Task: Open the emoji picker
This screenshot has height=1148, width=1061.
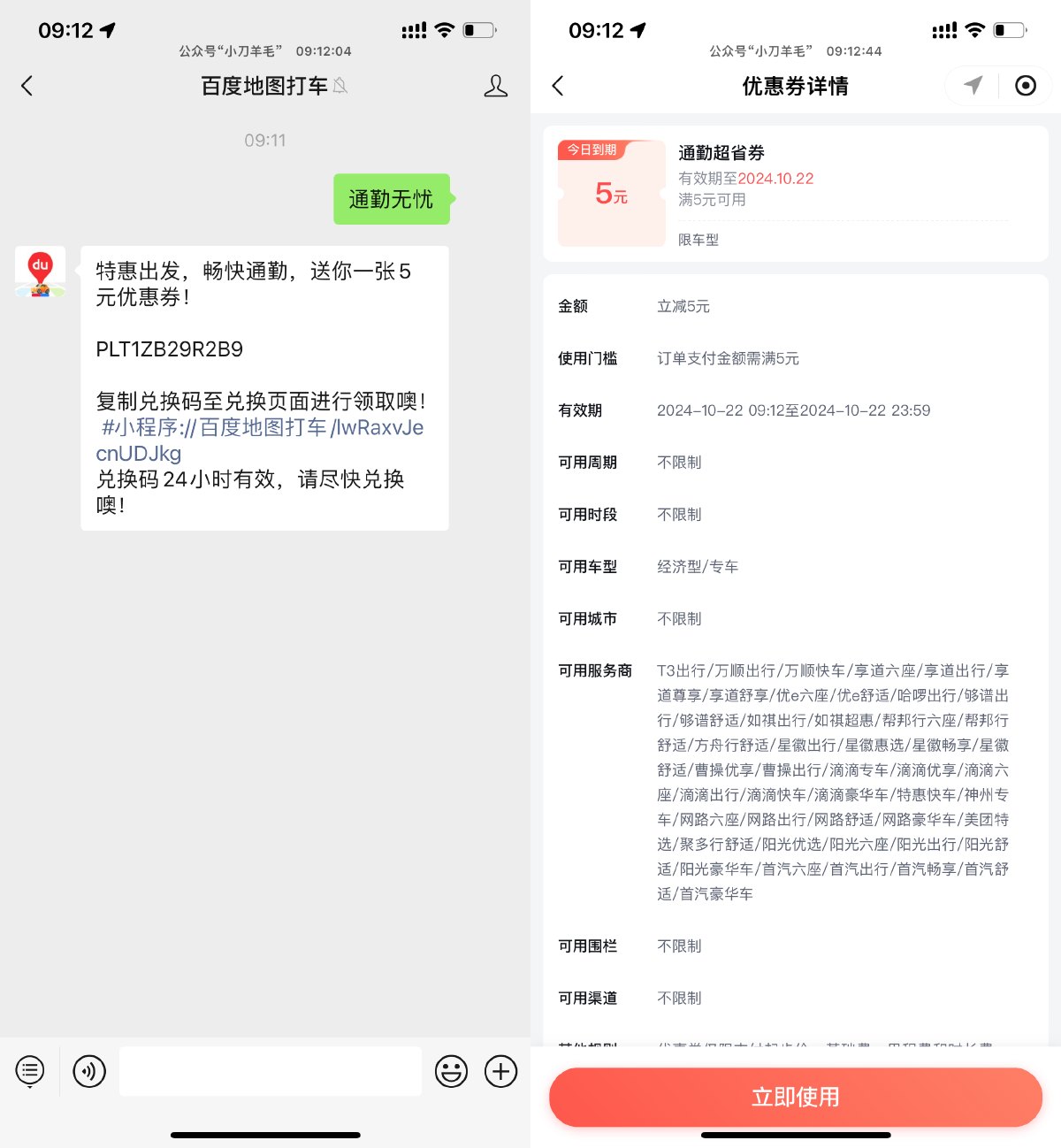Action: point(451,1071)
